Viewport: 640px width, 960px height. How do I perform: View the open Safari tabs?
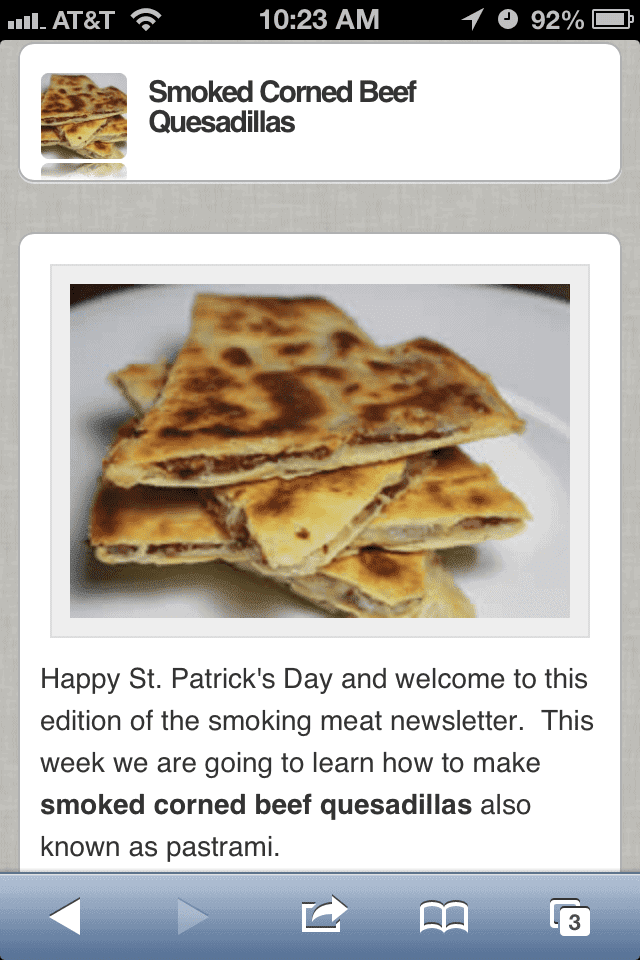click(x=571, y=916)
